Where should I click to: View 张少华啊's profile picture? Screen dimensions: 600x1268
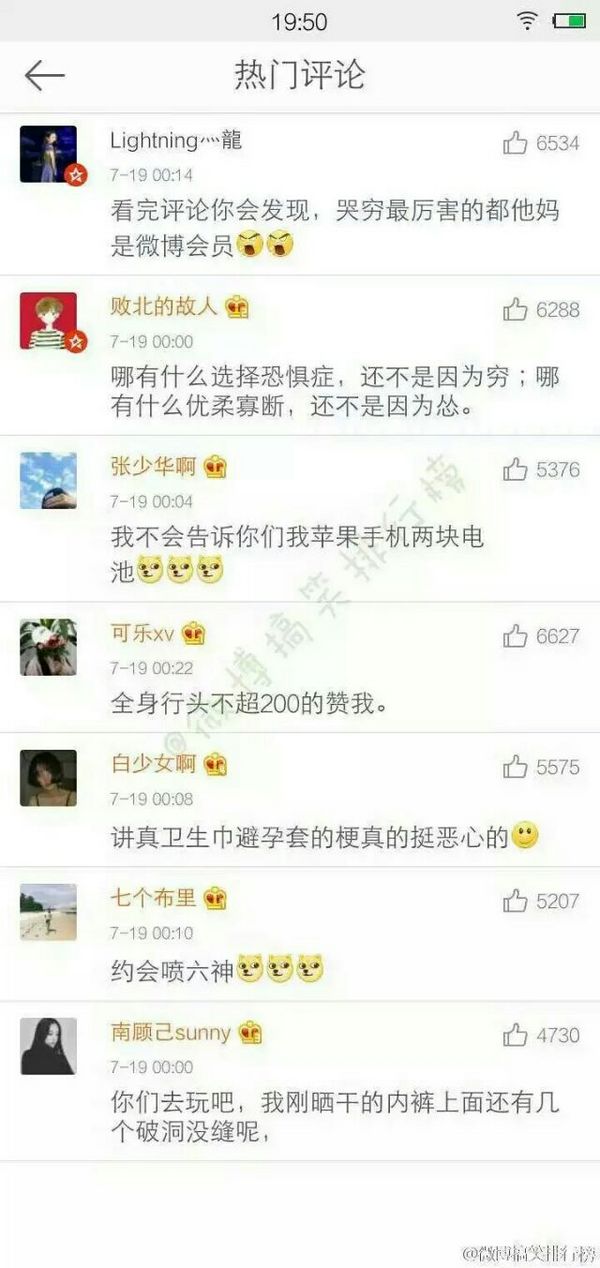[48, 480]
